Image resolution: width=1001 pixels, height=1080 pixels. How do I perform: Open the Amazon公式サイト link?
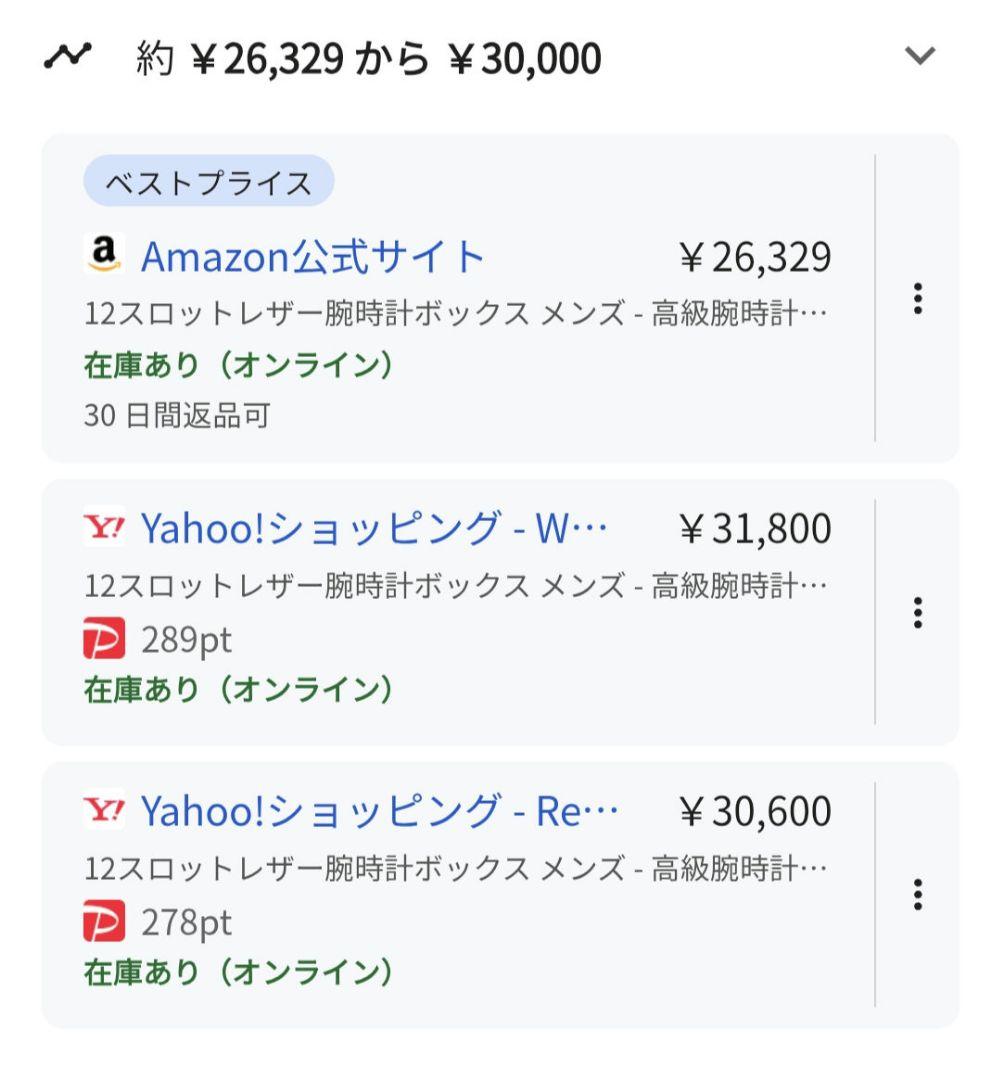(313, 256)
